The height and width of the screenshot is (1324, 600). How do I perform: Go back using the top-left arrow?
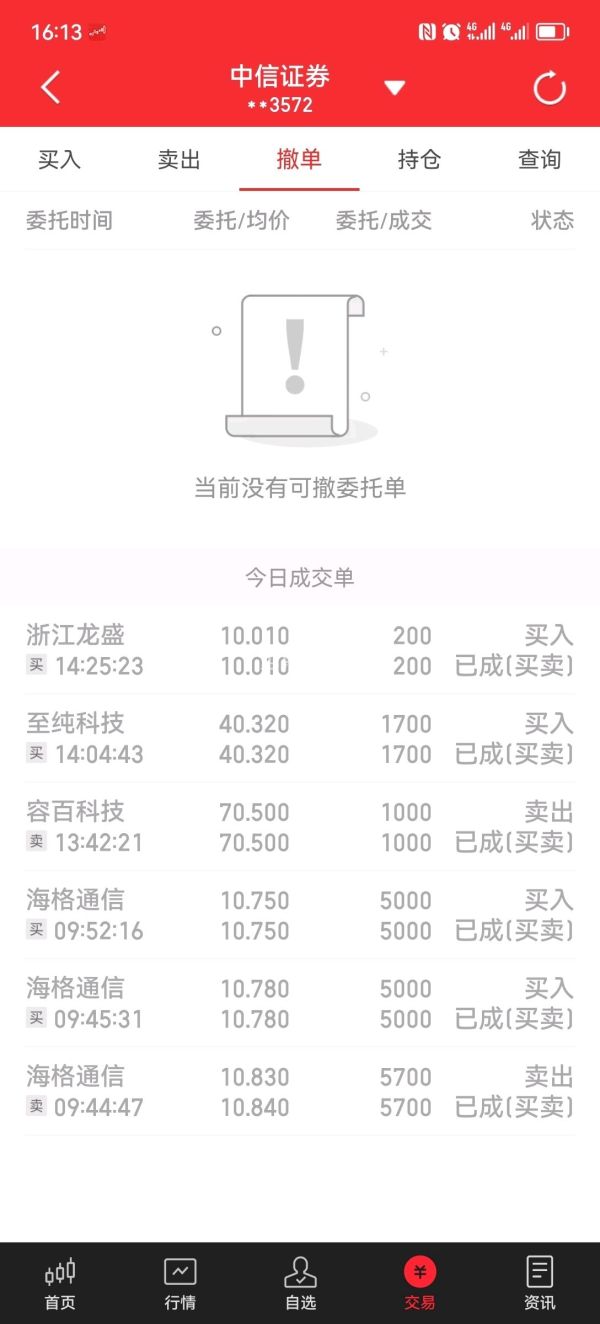(50, 88)
